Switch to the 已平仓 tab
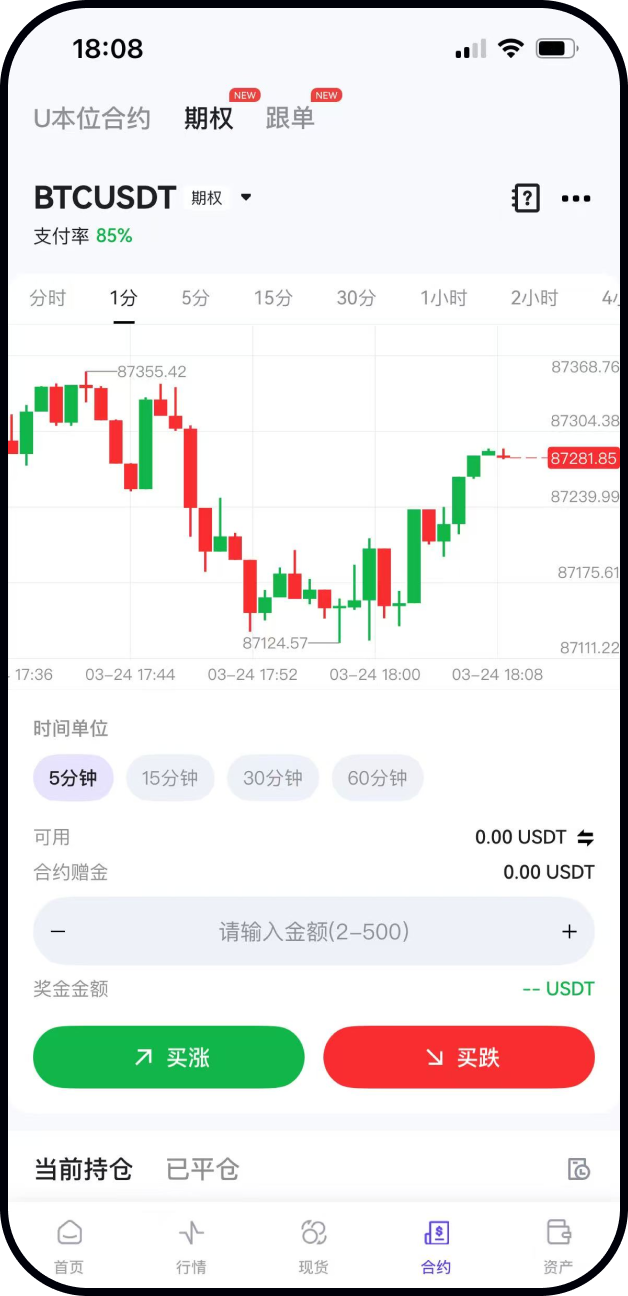This screenshot has height=1296, width=628. click(x=203, y=1169)
